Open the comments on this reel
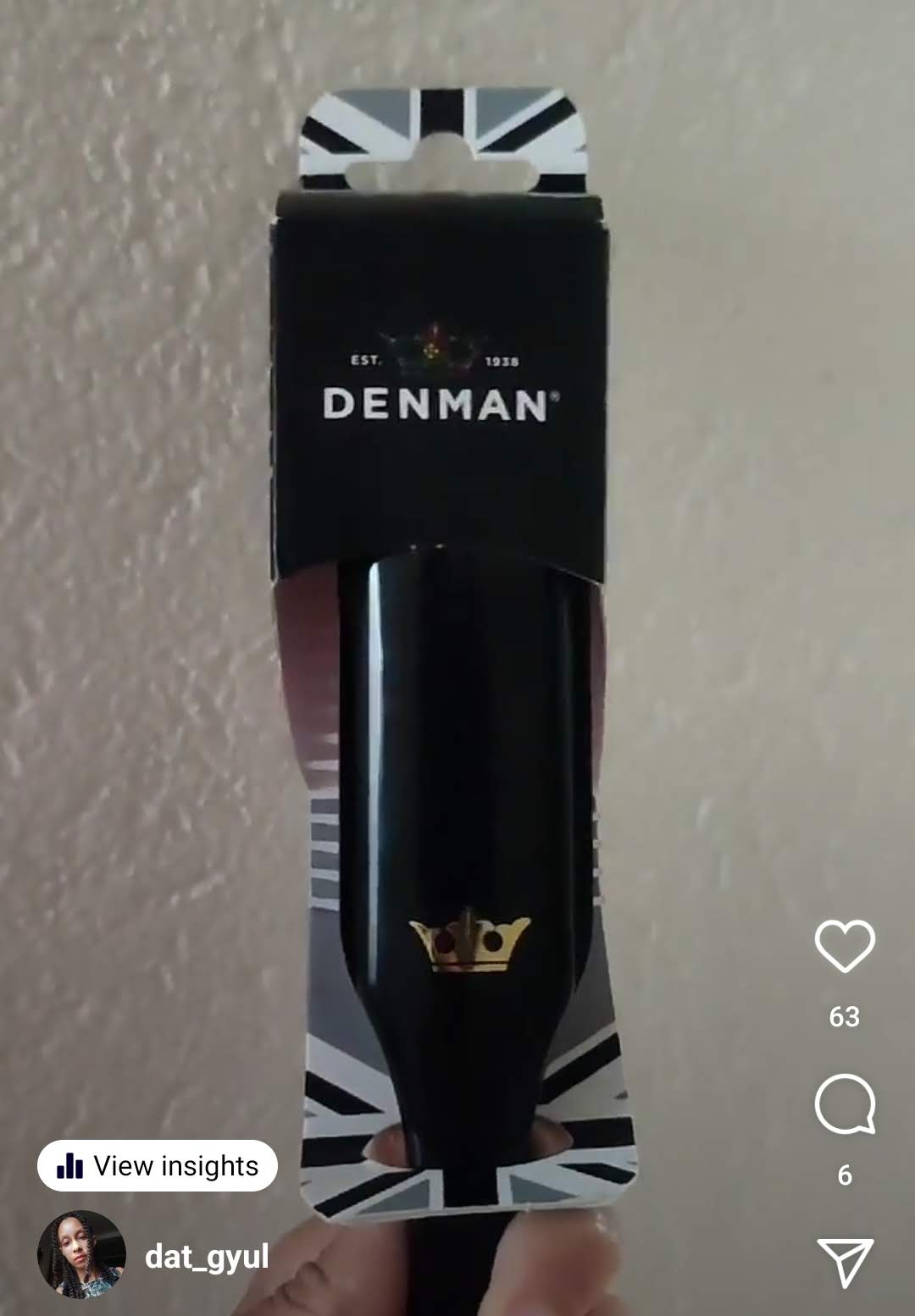This screenshot has height=1316, width=915. (x=845, y=1104)
